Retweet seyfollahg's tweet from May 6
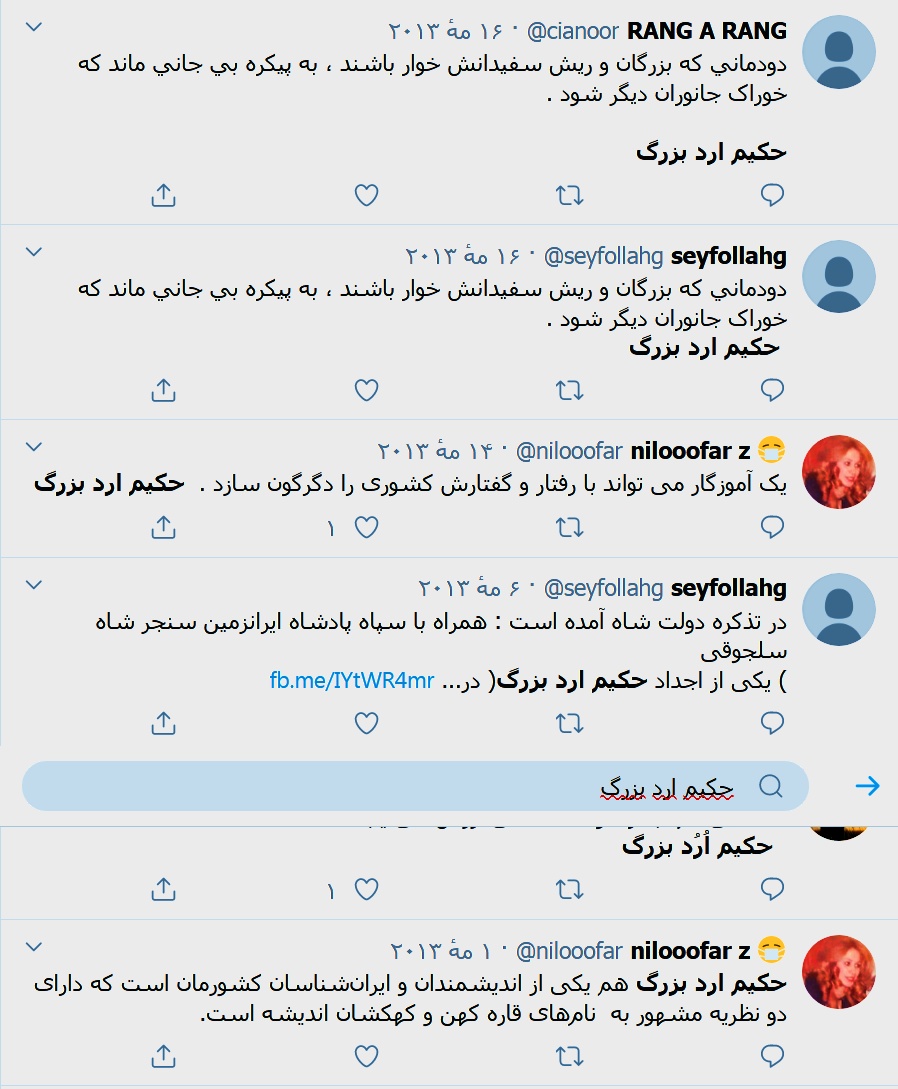 tap(569, 721)
